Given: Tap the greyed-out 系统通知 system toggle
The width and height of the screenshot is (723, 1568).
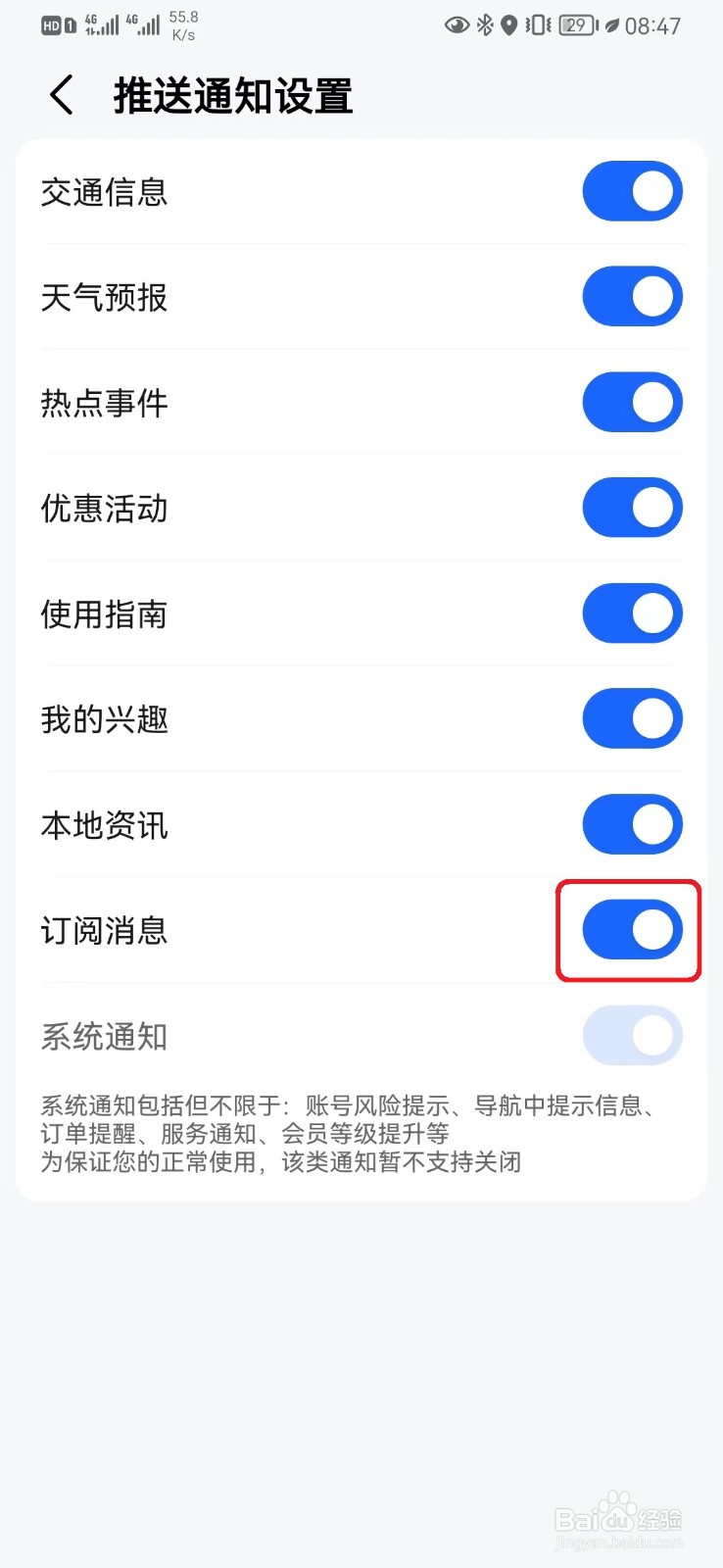Looking at the screenshot, I should (632, 1036).
